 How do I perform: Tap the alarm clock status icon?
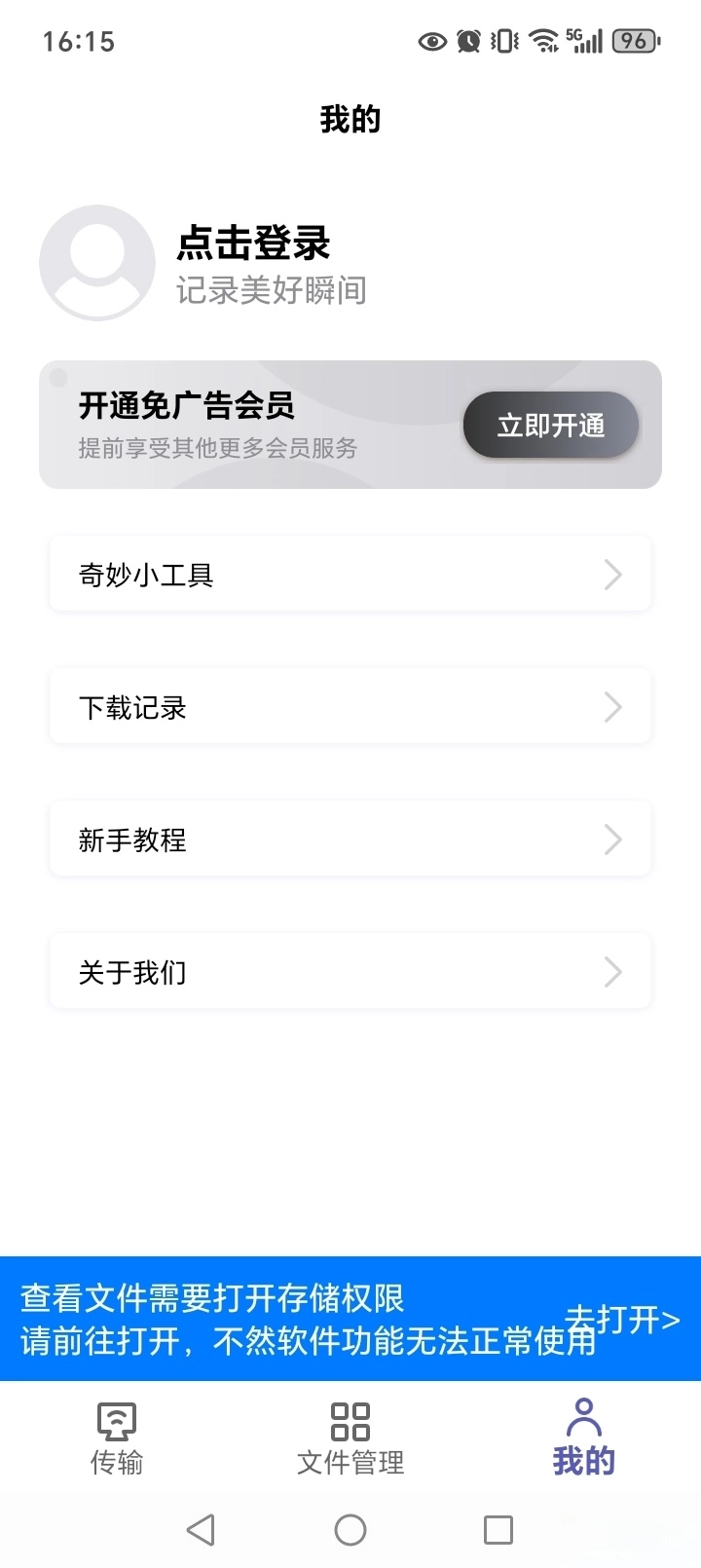[467, 41]
